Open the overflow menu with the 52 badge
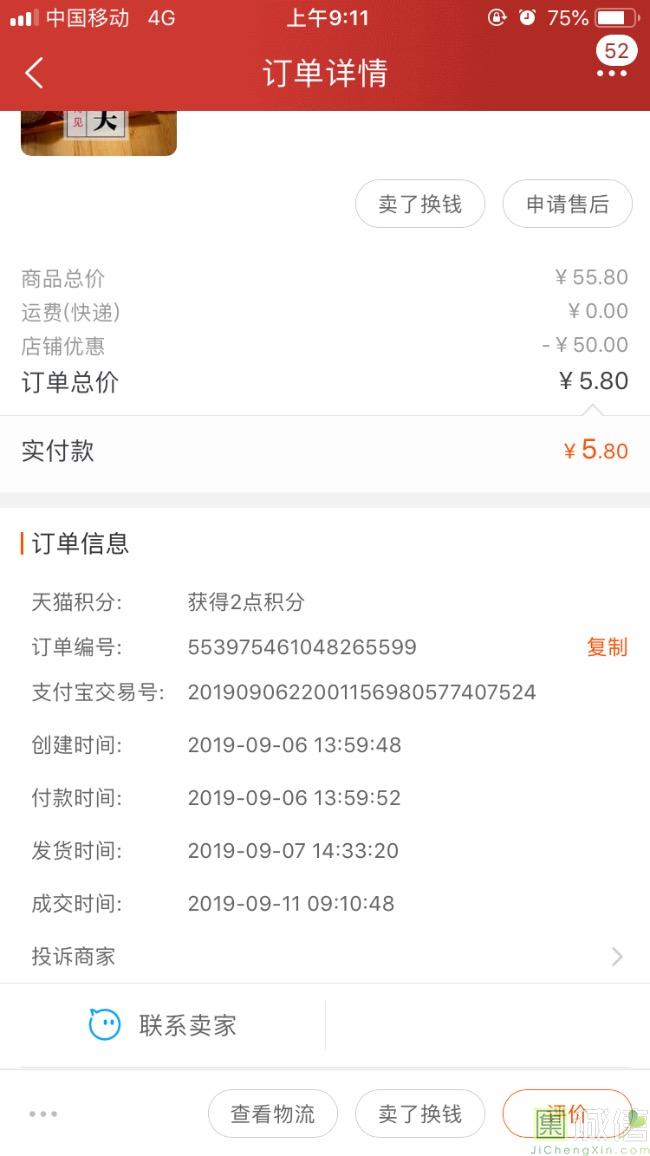650x1156 pixels. tap(612, 72)
